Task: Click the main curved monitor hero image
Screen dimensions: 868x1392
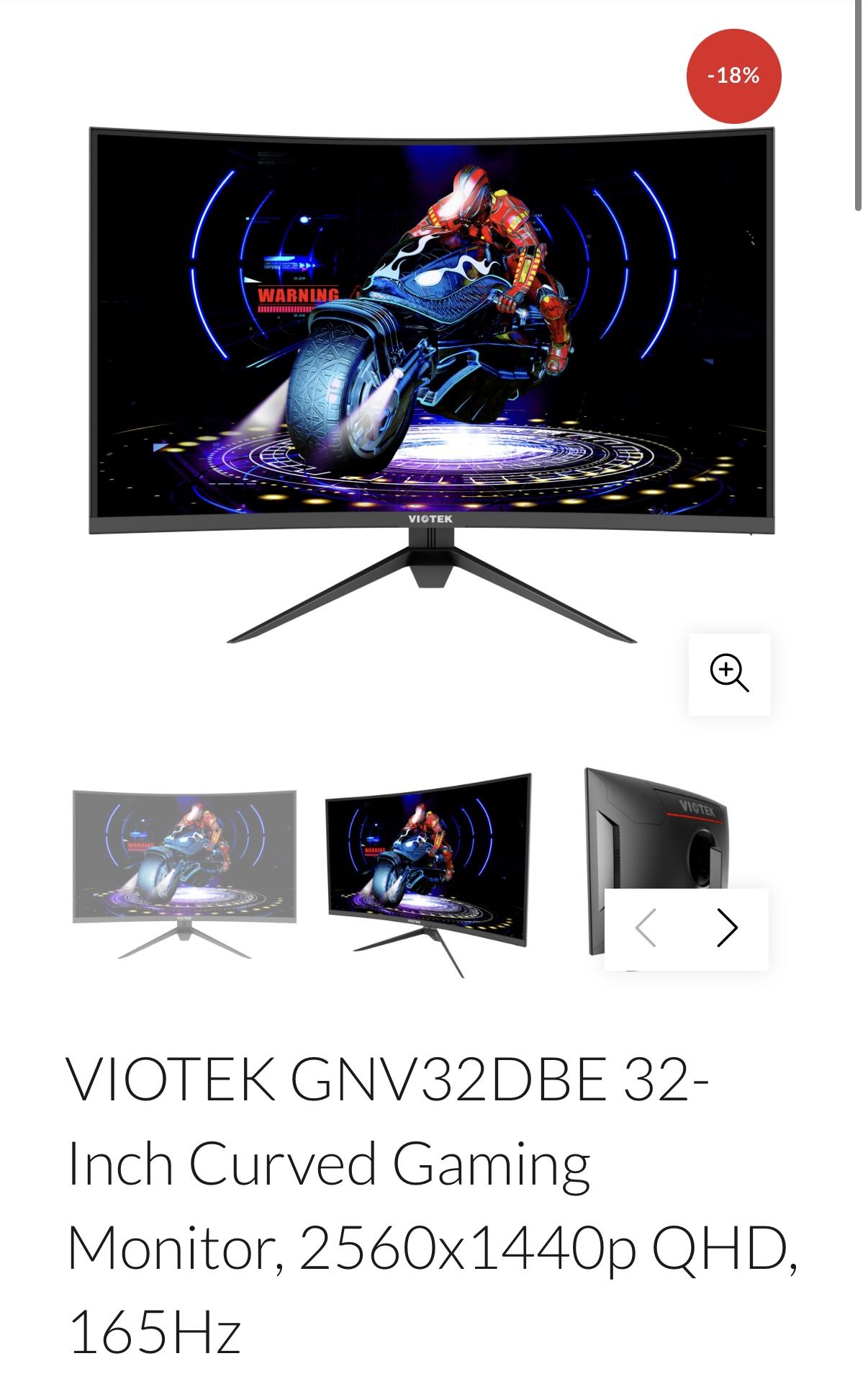Action: pos(432,324)
